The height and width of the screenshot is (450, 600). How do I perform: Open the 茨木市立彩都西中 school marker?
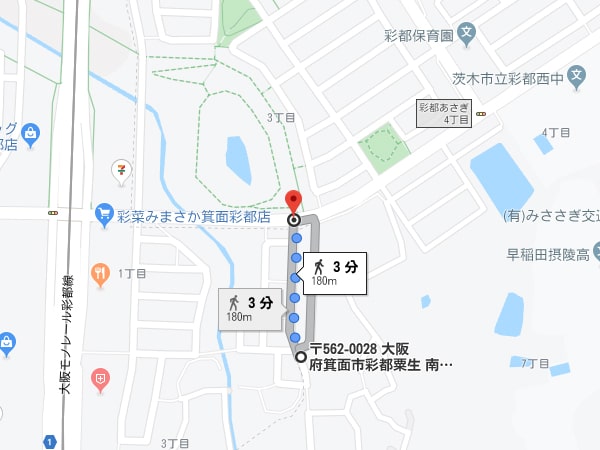click(576, 75)
